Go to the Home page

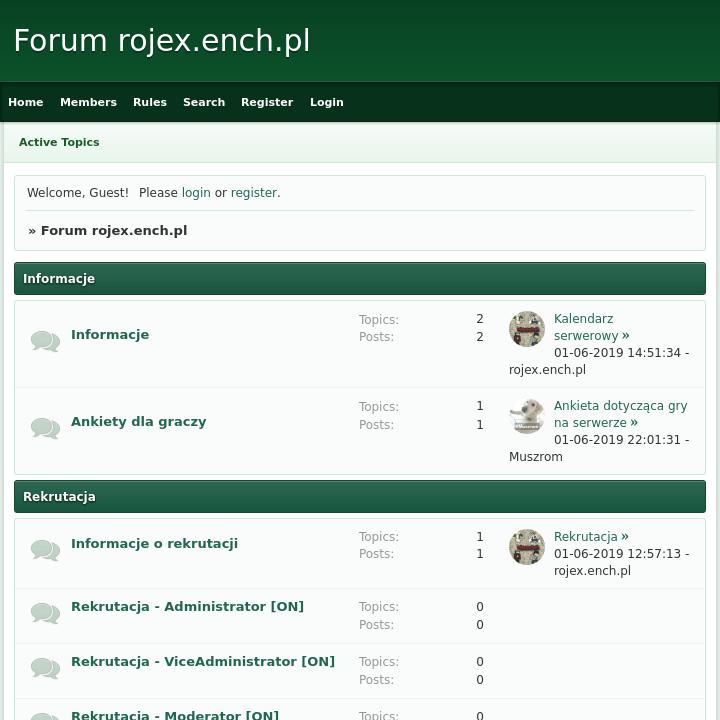pyautogui.click(x=26, y=102)
